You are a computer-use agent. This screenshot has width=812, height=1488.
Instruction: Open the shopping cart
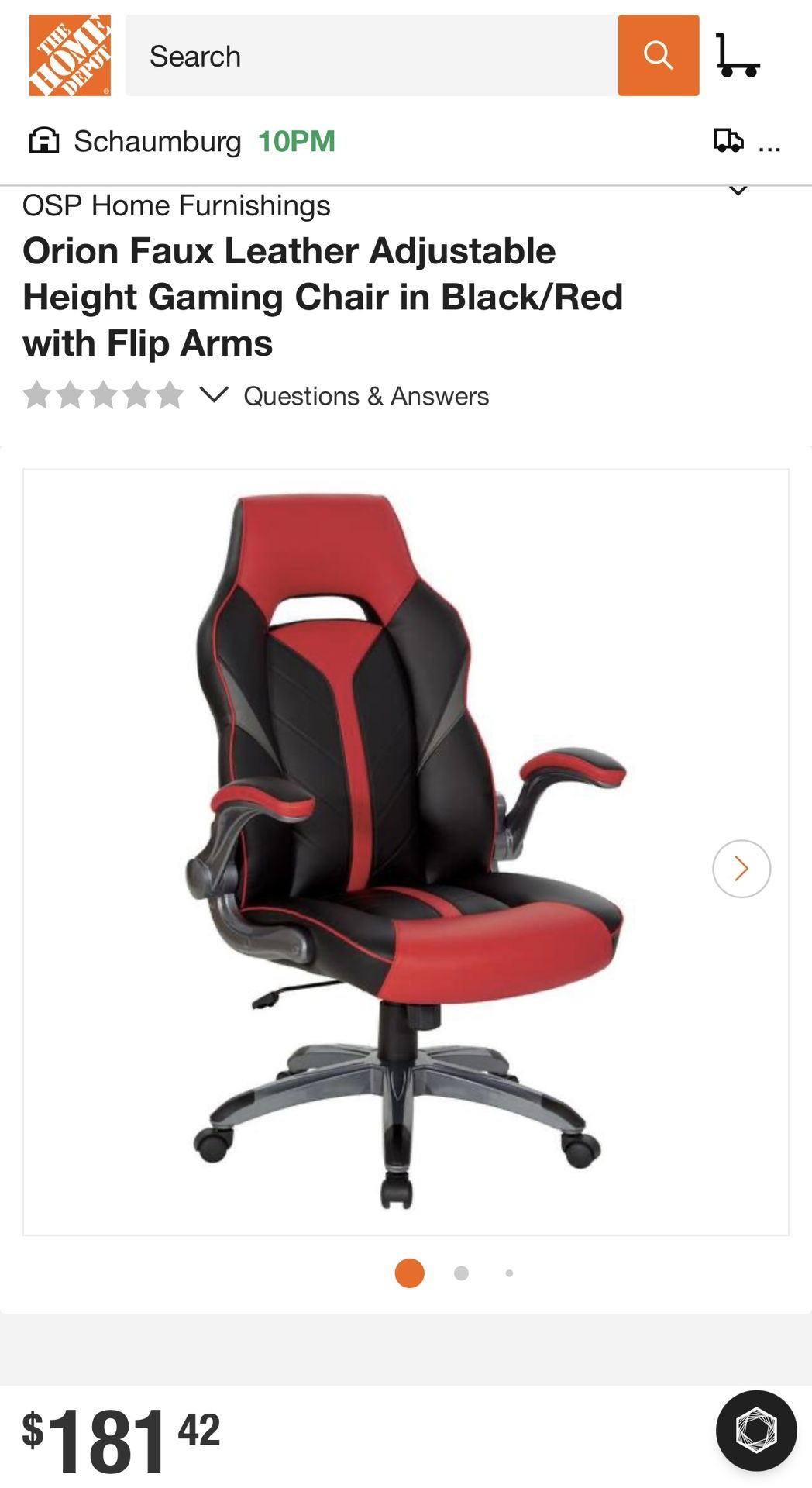(738, 55)
